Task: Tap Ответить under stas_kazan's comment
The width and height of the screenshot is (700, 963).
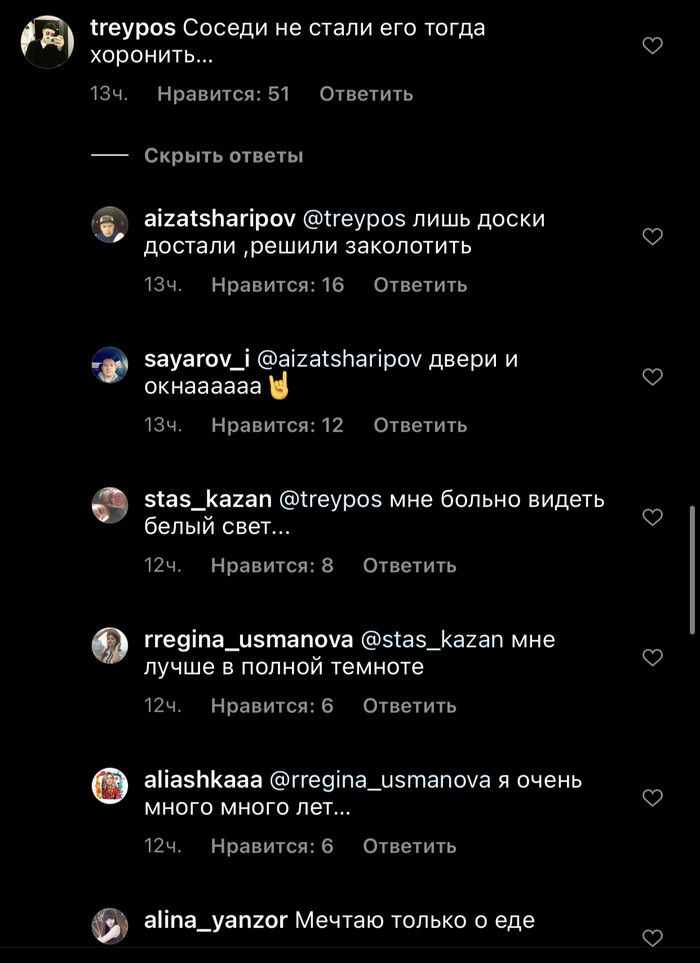Action: click(x=409, y=565)
